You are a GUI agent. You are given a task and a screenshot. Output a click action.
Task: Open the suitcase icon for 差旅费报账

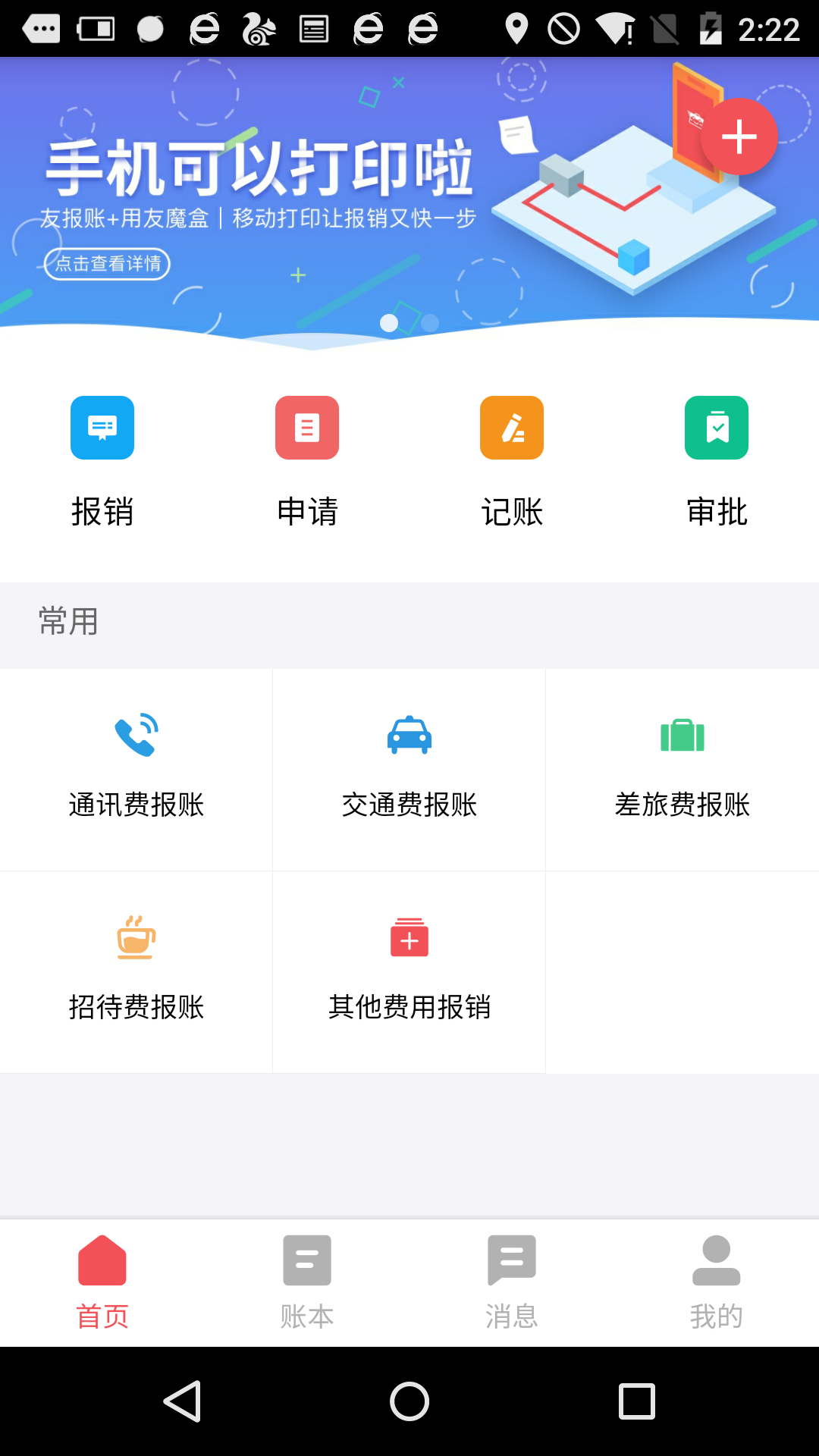click(x=682, y=734)
